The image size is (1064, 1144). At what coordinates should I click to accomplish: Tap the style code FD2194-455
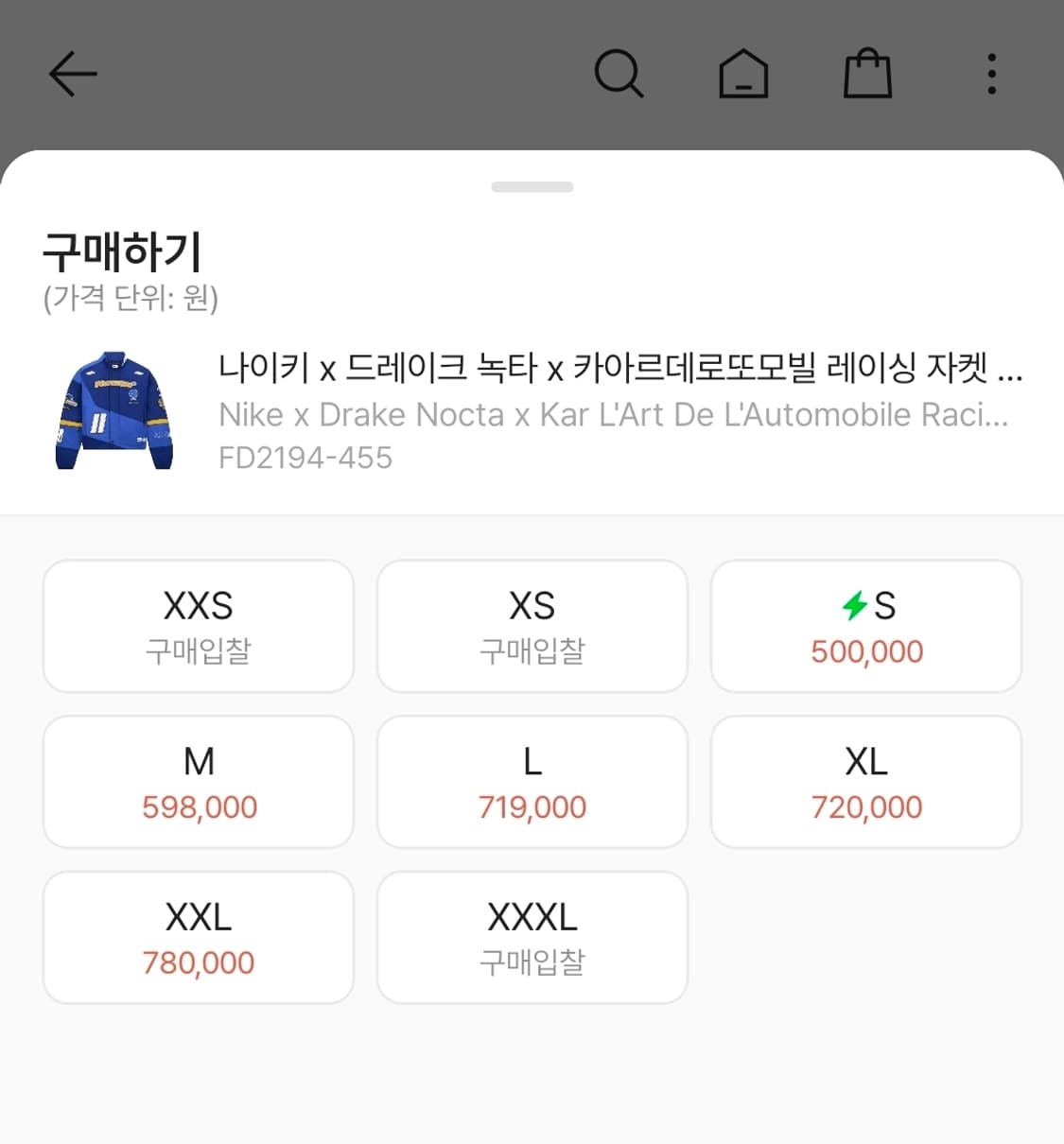point(305,458)
